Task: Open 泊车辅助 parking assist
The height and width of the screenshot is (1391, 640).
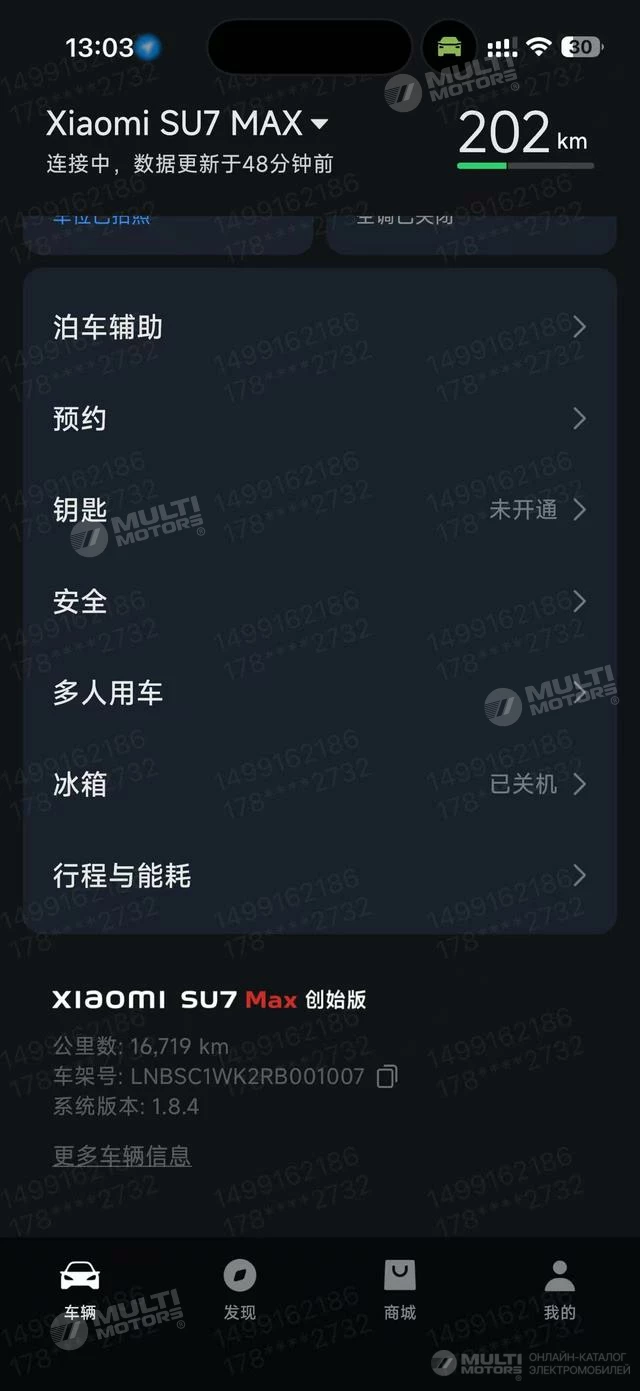Action: click(x=319, y=327)
